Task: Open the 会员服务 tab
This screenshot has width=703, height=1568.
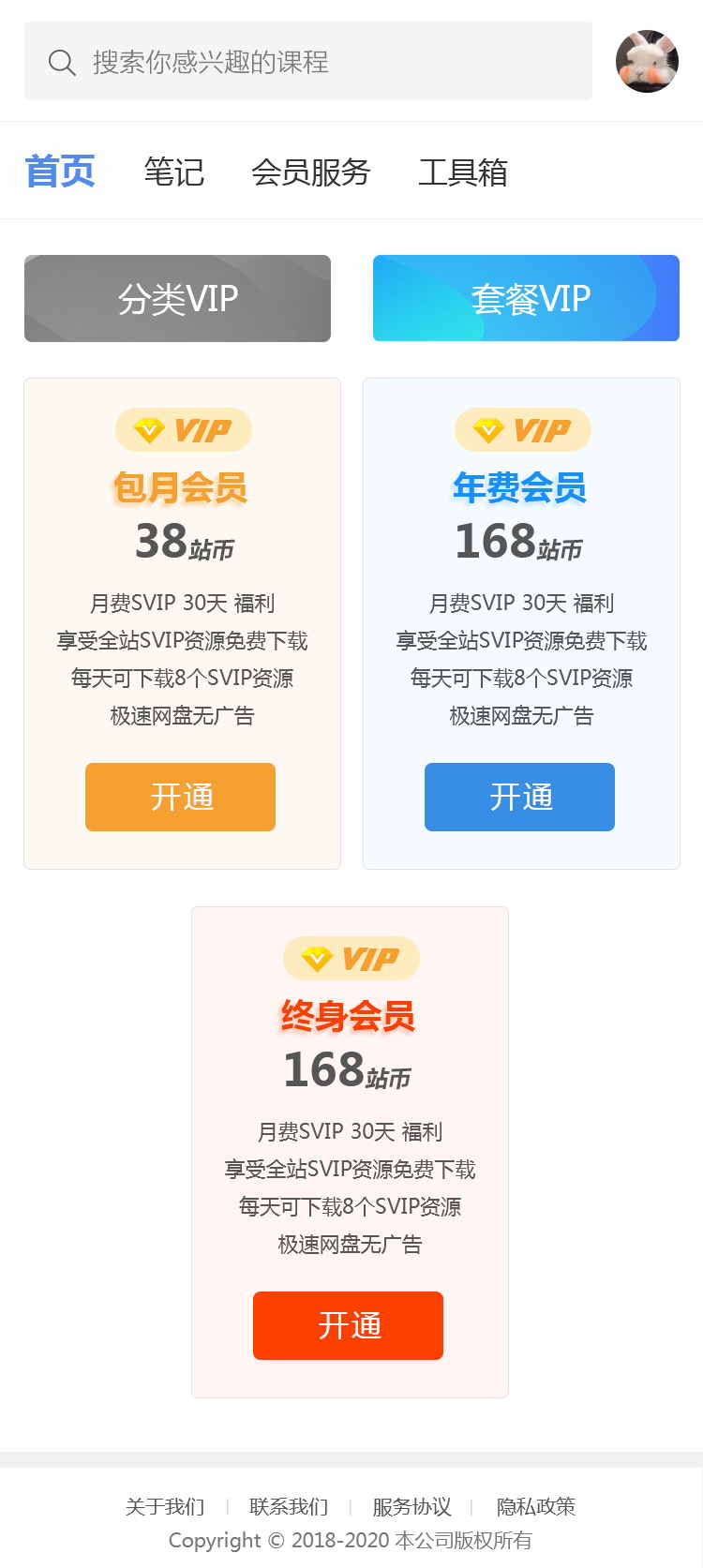Action: click(310, 172)
